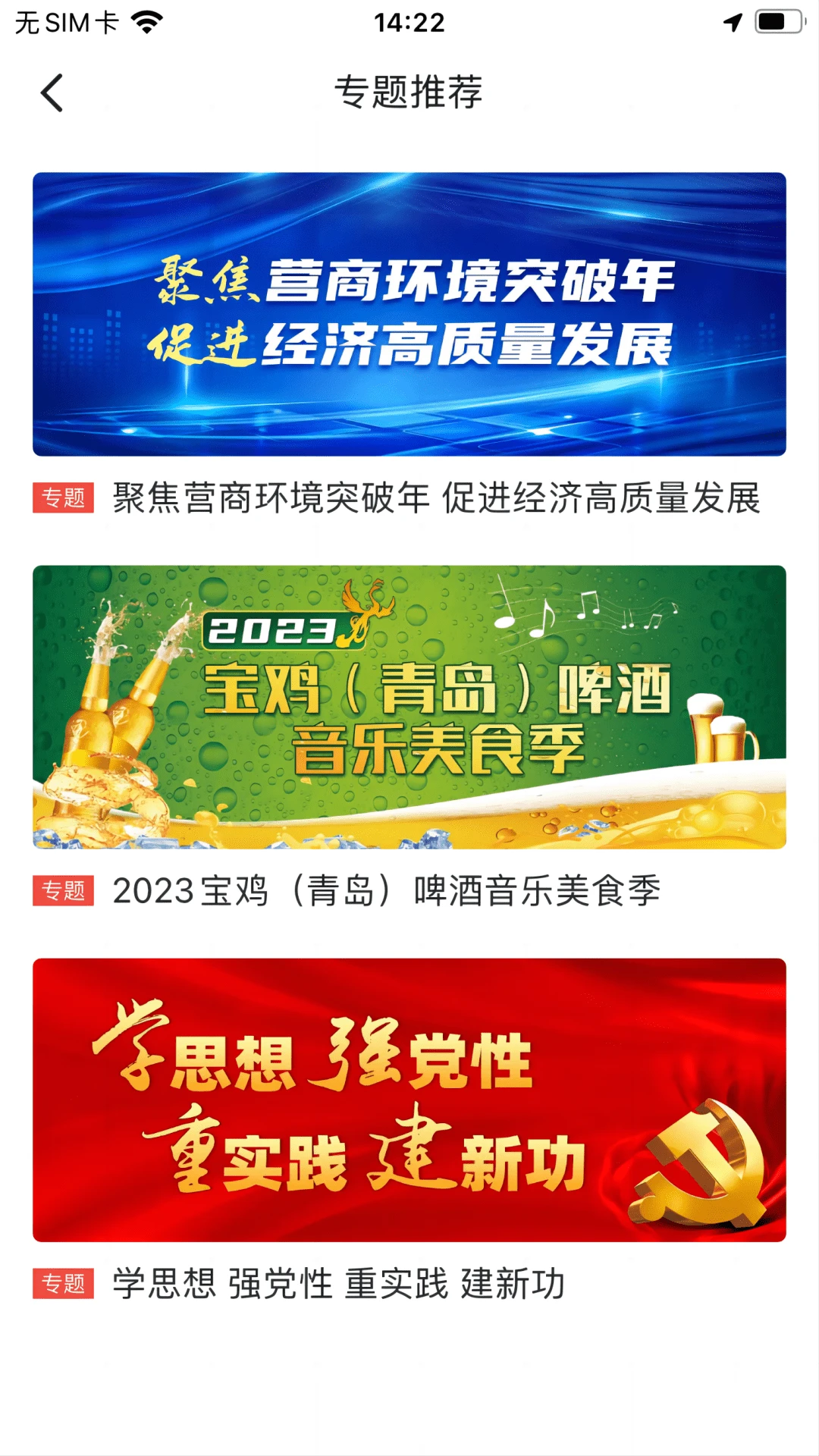This screenshot has height=1456, width=819.
Task: Tap the 专题 tag beside beer festival title
Action: [64, 893]
